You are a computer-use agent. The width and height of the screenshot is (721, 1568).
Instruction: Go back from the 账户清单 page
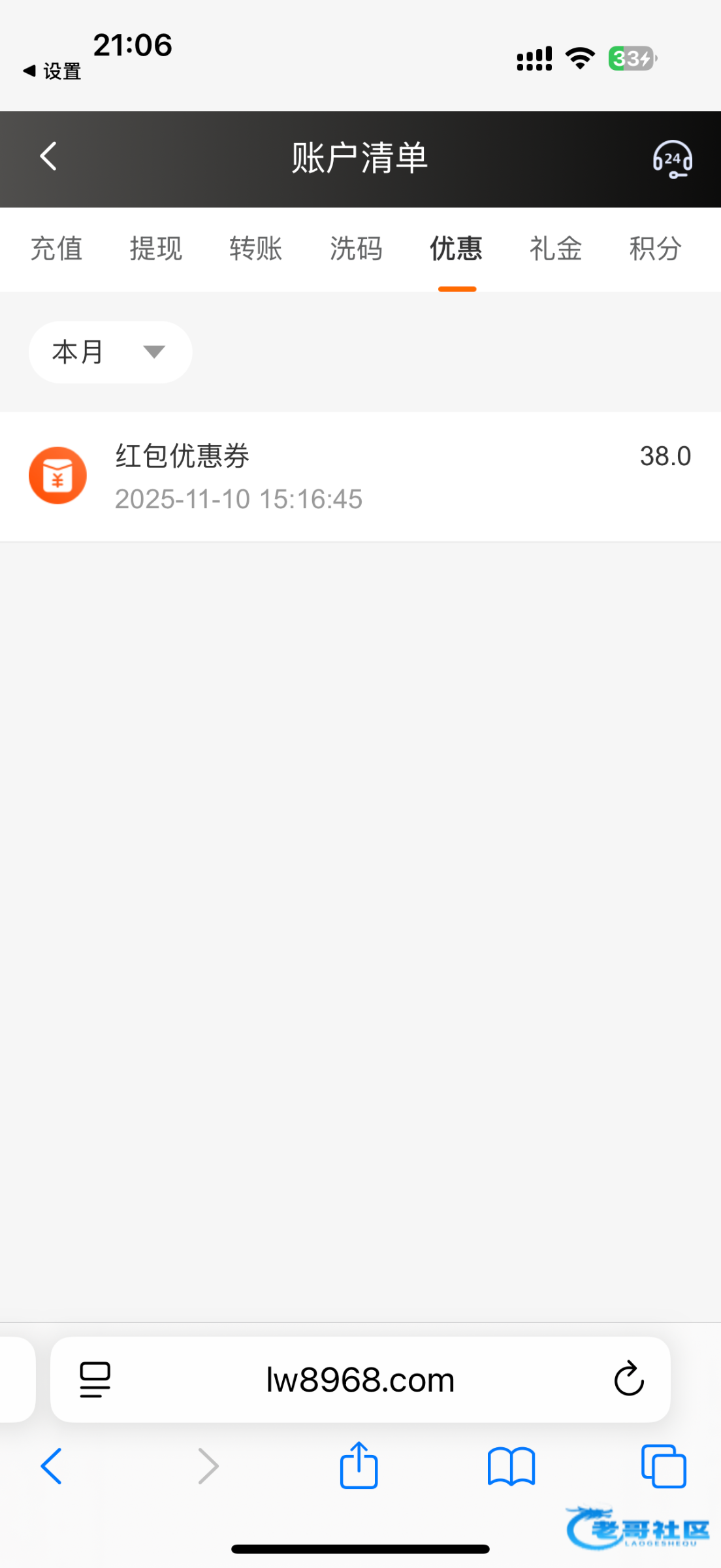click(48, 157)
